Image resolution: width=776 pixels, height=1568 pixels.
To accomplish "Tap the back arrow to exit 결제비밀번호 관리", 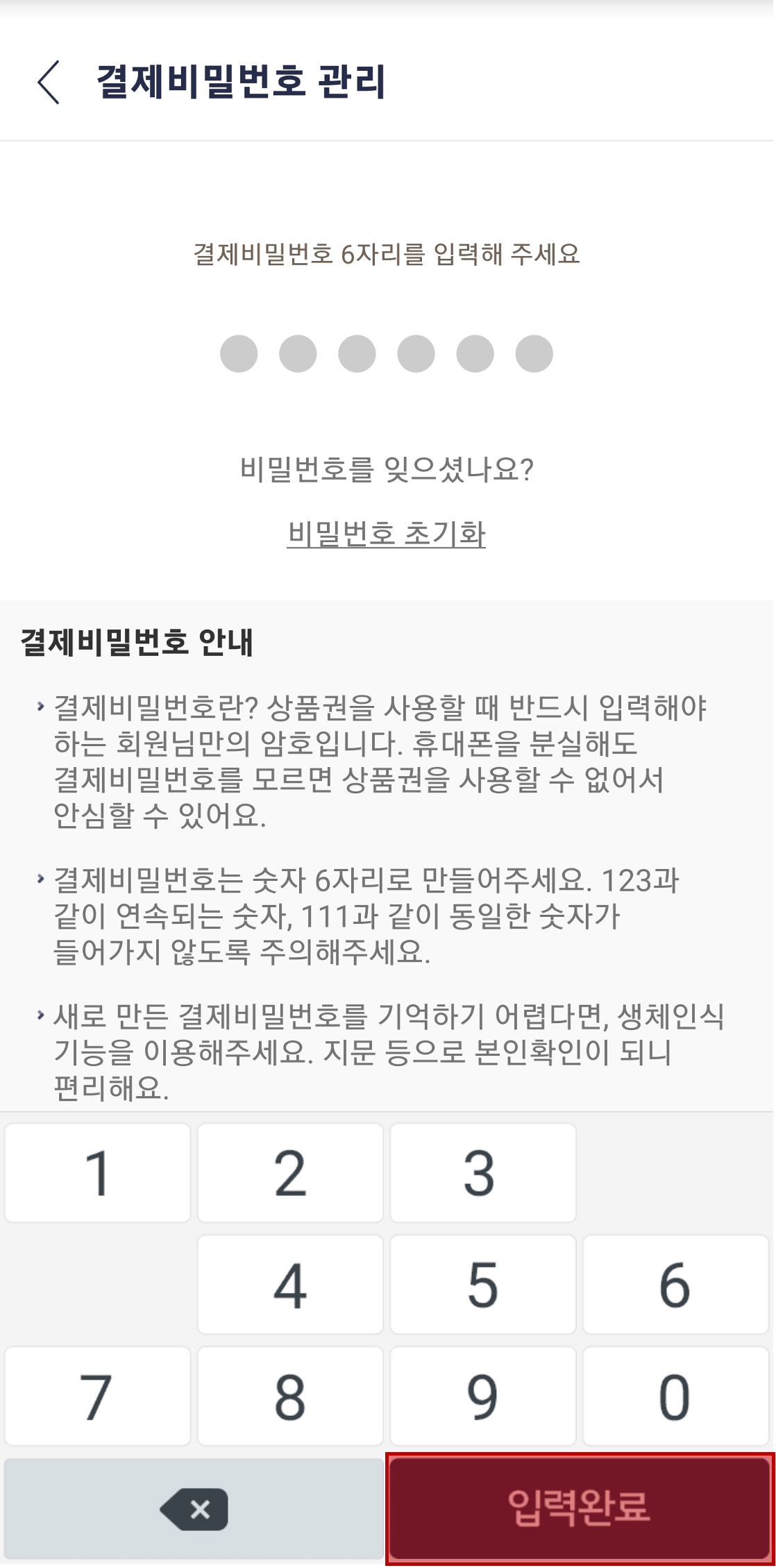I will [47, 83].
